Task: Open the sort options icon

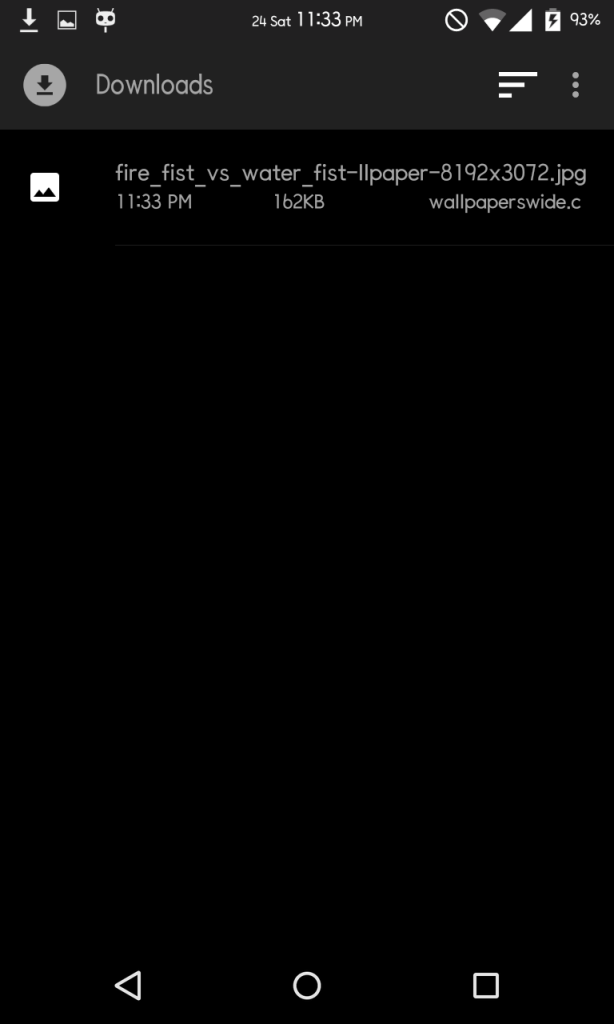Action: [517, 85]
